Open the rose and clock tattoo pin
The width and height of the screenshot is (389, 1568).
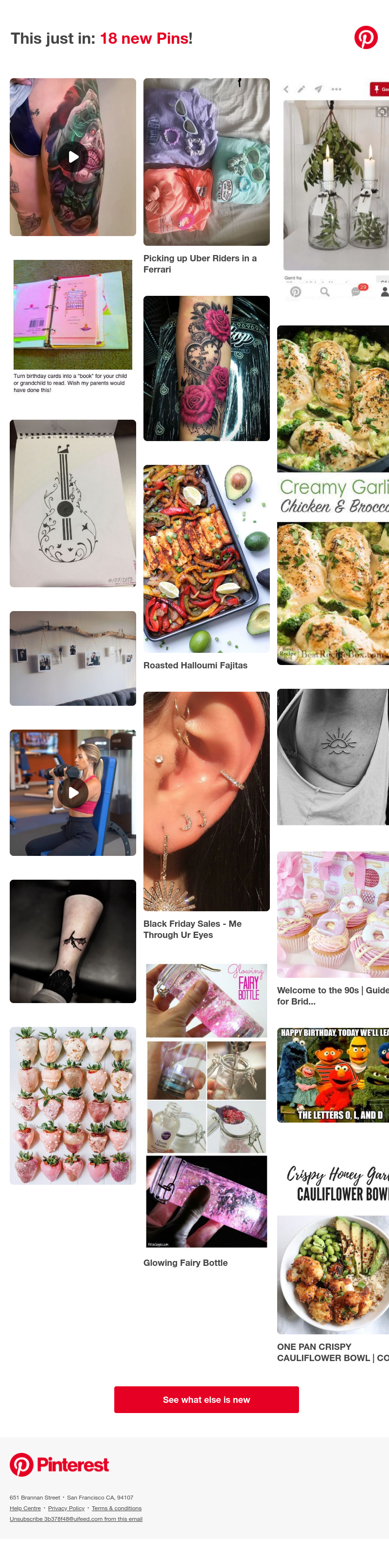click(x=206, y=368)
